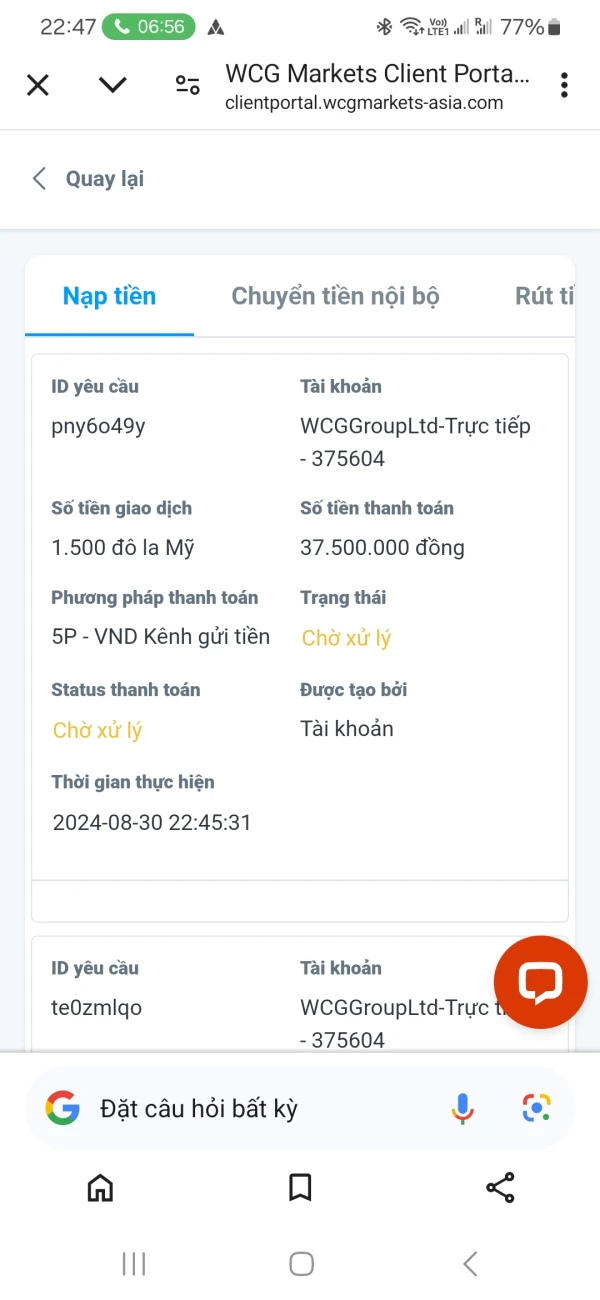Screen dimensions: 600x1300
Task: Bookmark this page
Action: pyautogui.click(x=300, y=1187)
